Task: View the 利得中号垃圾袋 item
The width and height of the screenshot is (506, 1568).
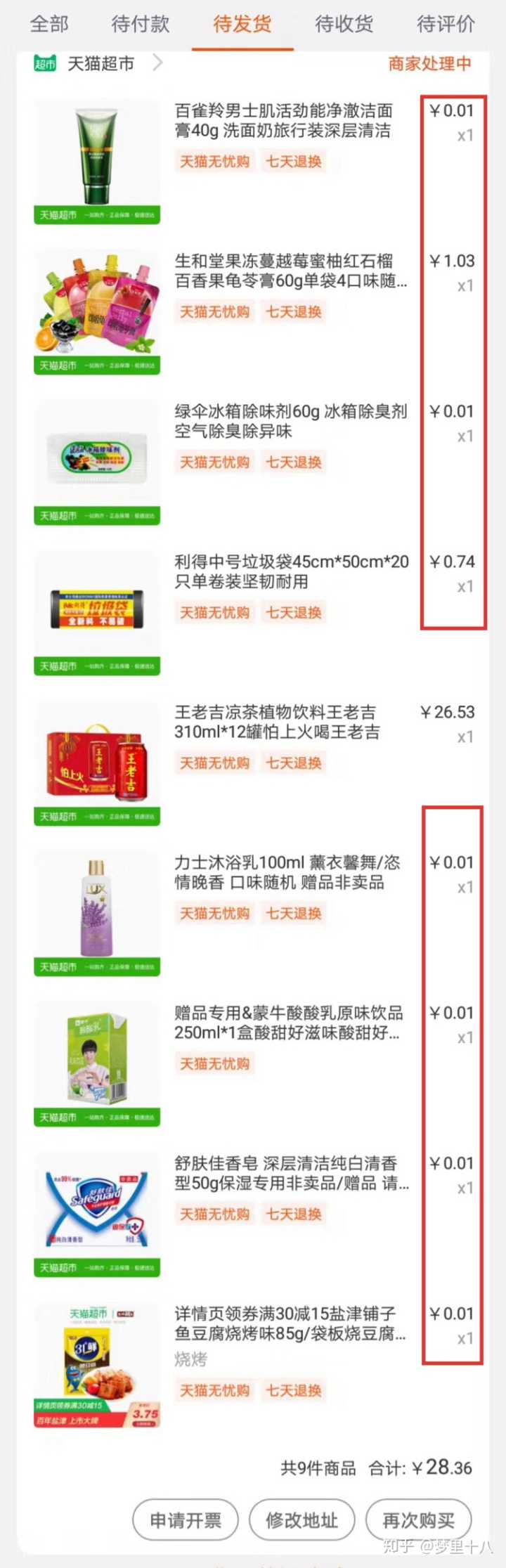Action: coord(291,572)
